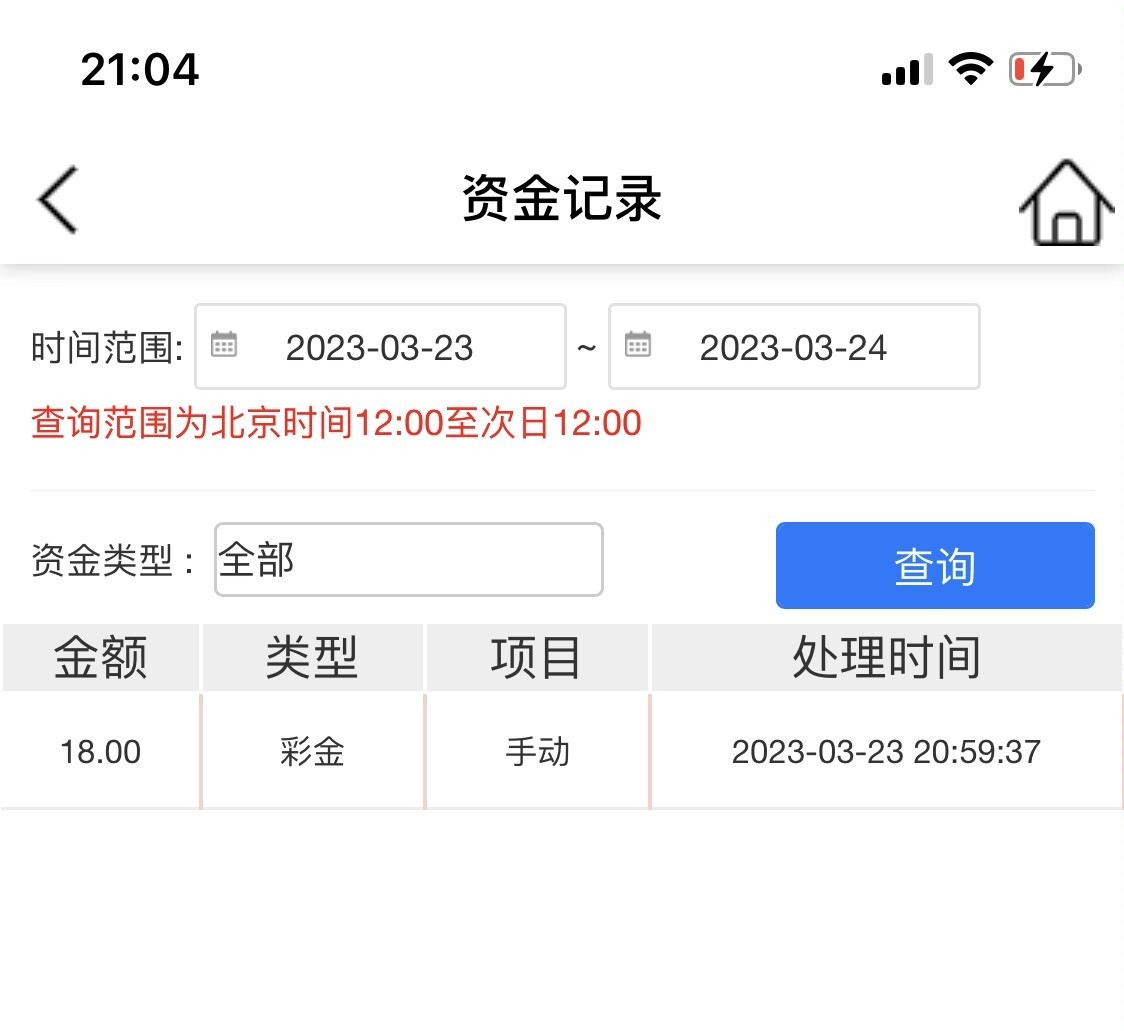The image size is (1124, 1031).
Task: Change the end date 2023-03-24
Action: [x=794, y=347]
